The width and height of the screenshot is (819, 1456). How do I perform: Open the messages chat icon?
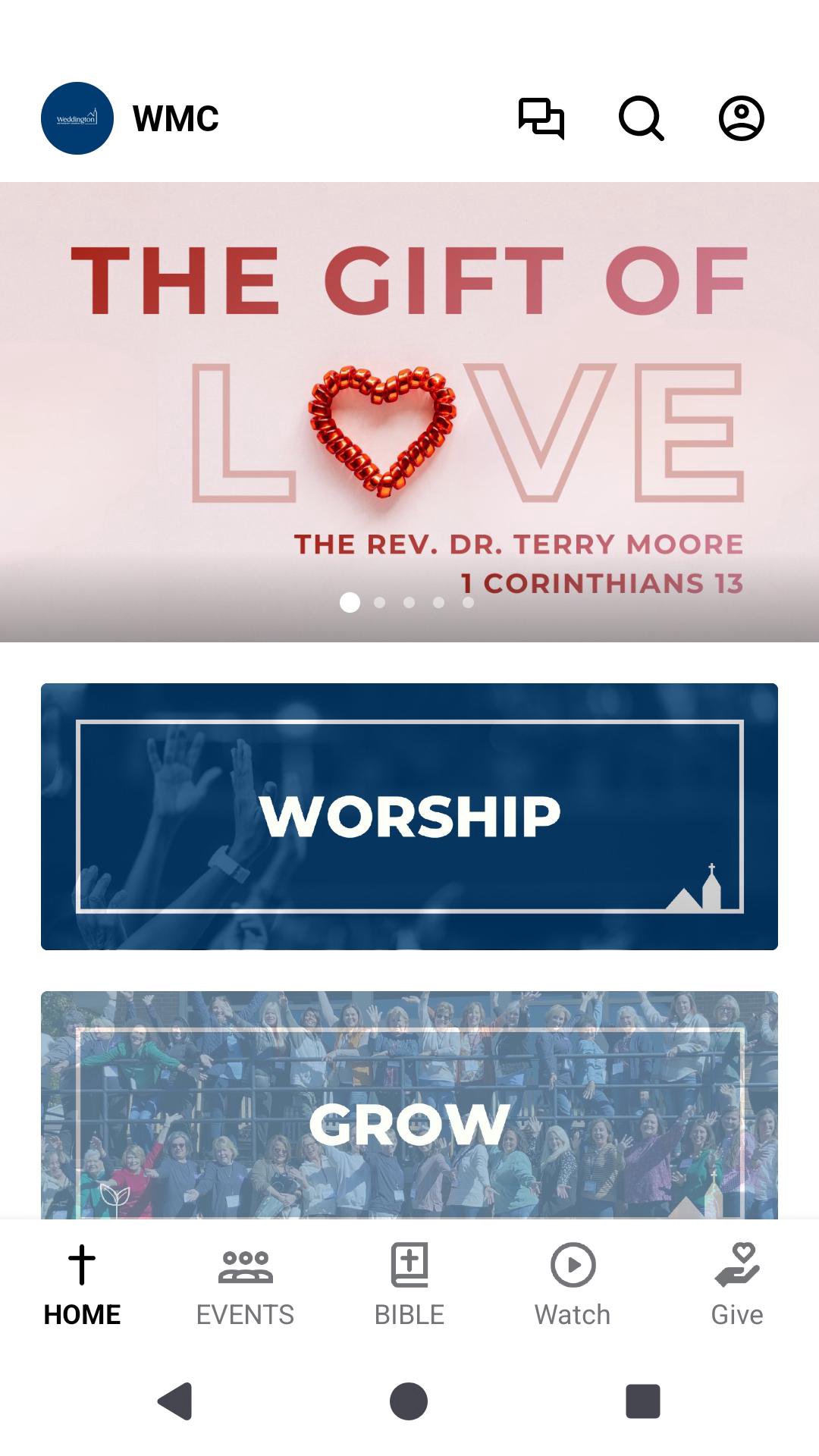(x=541, y=118)
